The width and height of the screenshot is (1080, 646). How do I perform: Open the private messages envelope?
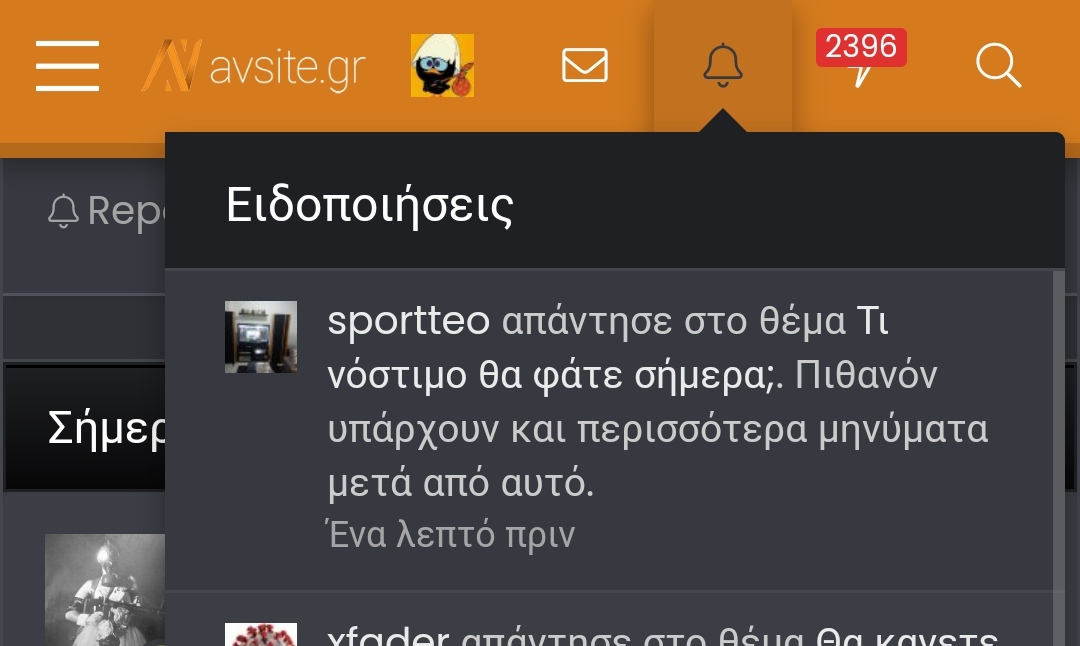[x=585, y=66]
